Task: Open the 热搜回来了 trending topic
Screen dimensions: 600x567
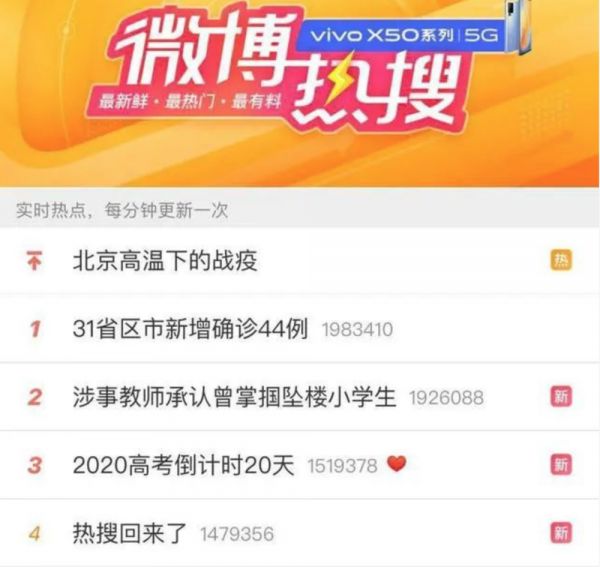Action: coord(131,532)
